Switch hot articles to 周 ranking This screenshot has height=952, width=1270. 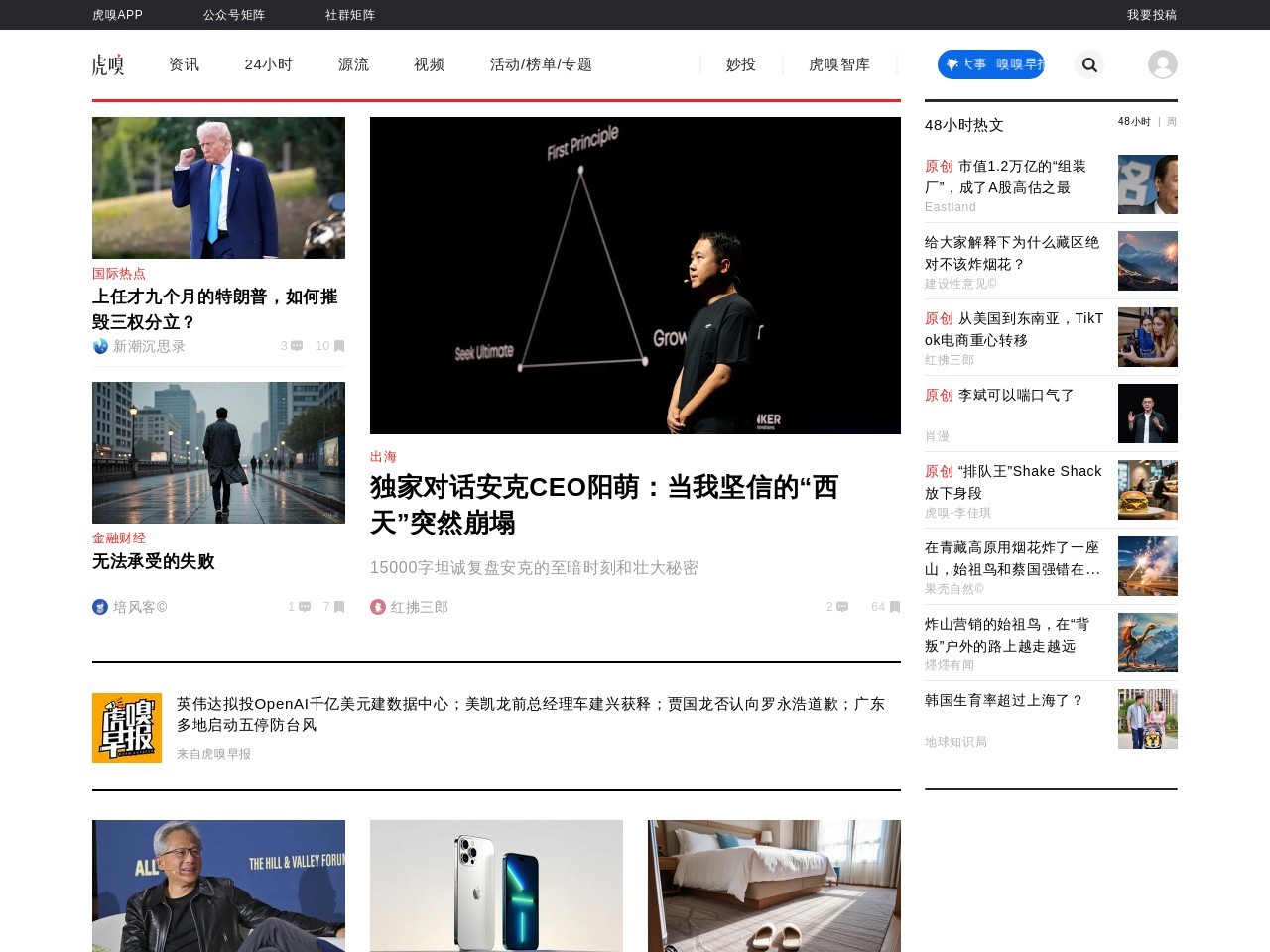[x=1172, y=122]
